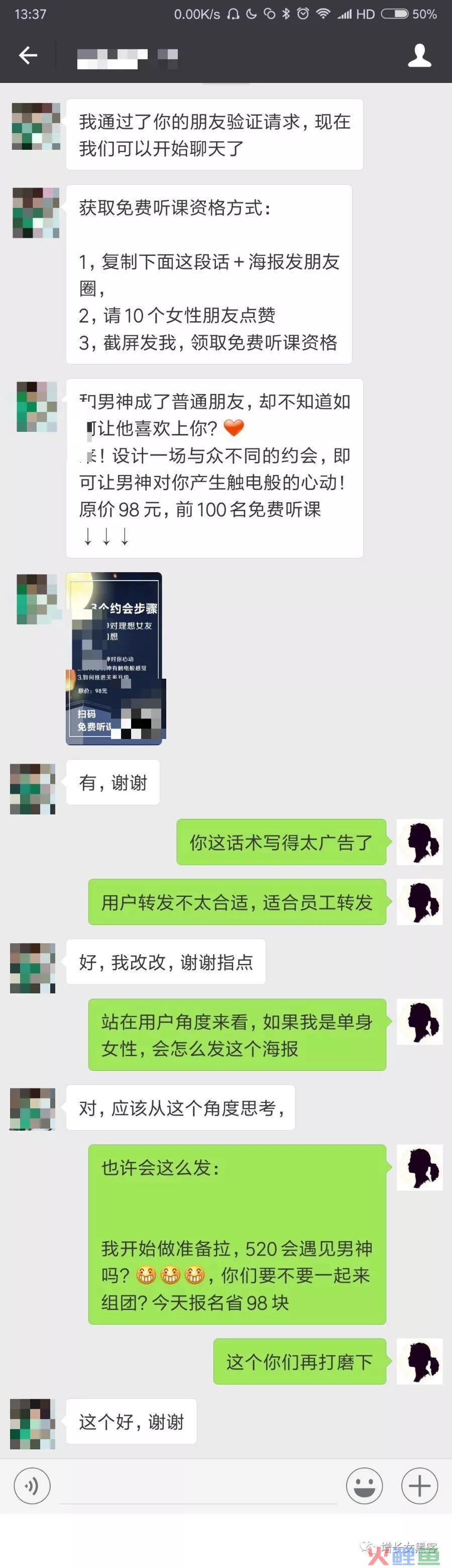Tap the message text field

198,1485
